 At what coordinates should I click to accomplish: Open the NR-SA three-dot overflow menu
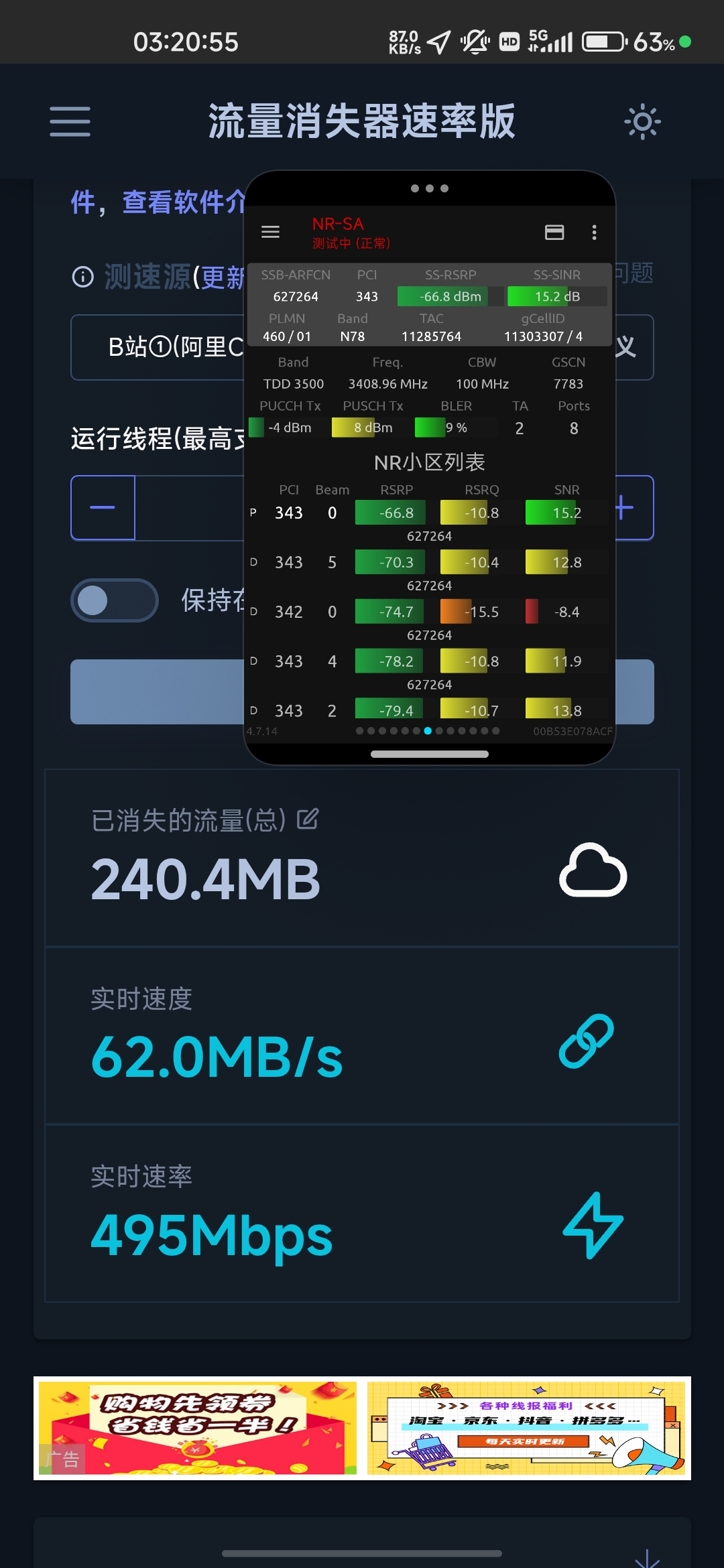coord(594,233)
